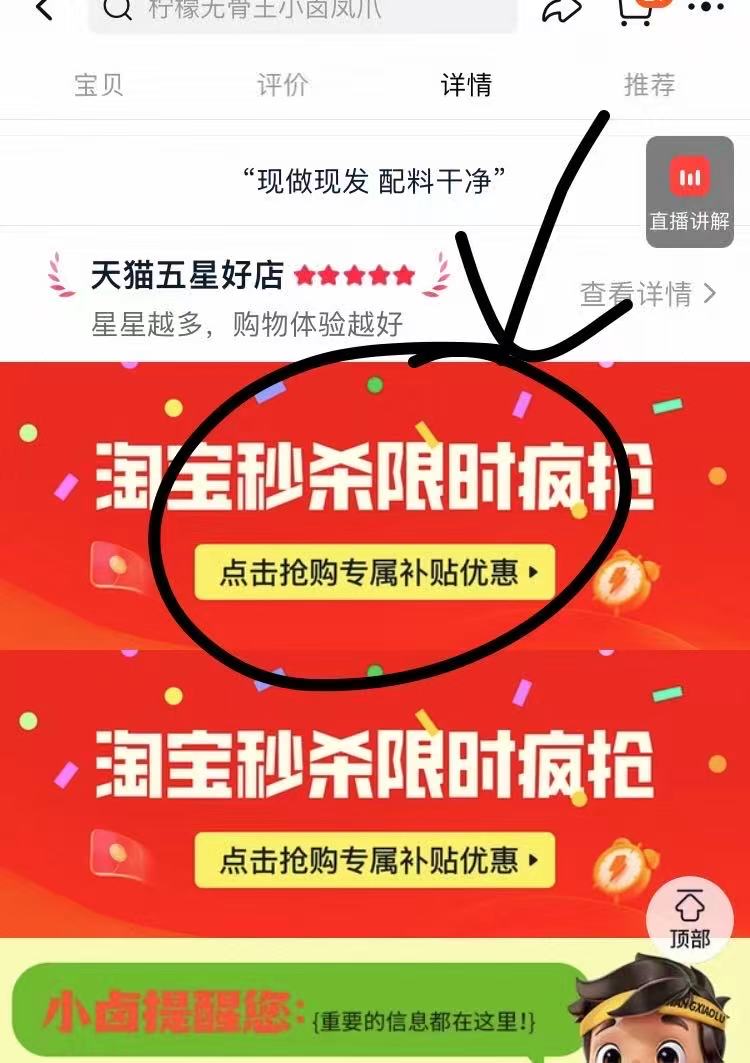
Task: Open the 直播讲解 live explanation button
Action: click(690, 191)
